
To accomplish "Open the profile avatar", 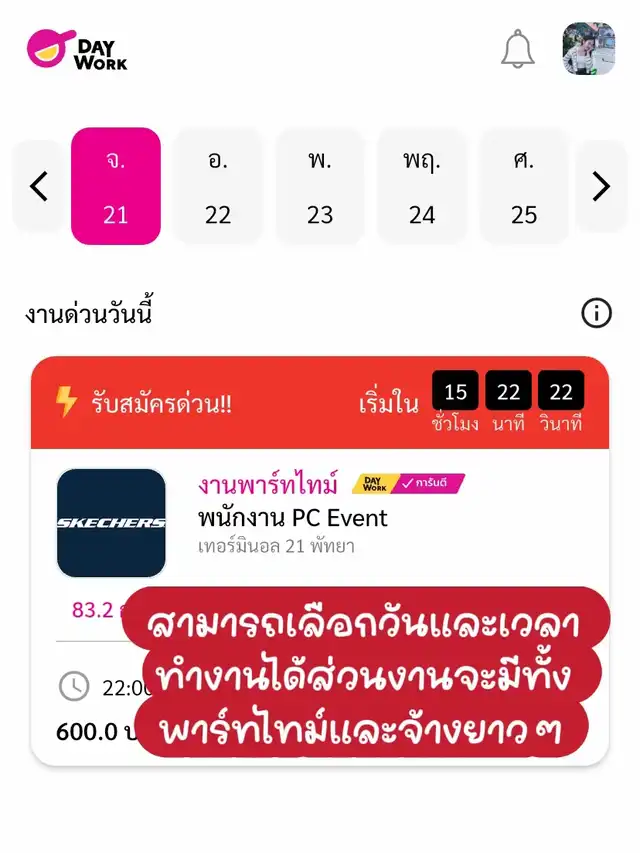I will (588, 49).
